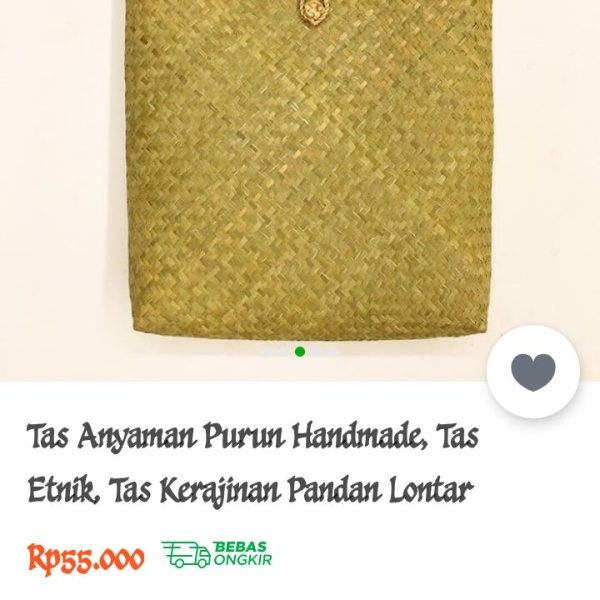600x600 pixels.
Task: Open the woven bag product photo
Action: pyautogui.click(x=300, y=170)
